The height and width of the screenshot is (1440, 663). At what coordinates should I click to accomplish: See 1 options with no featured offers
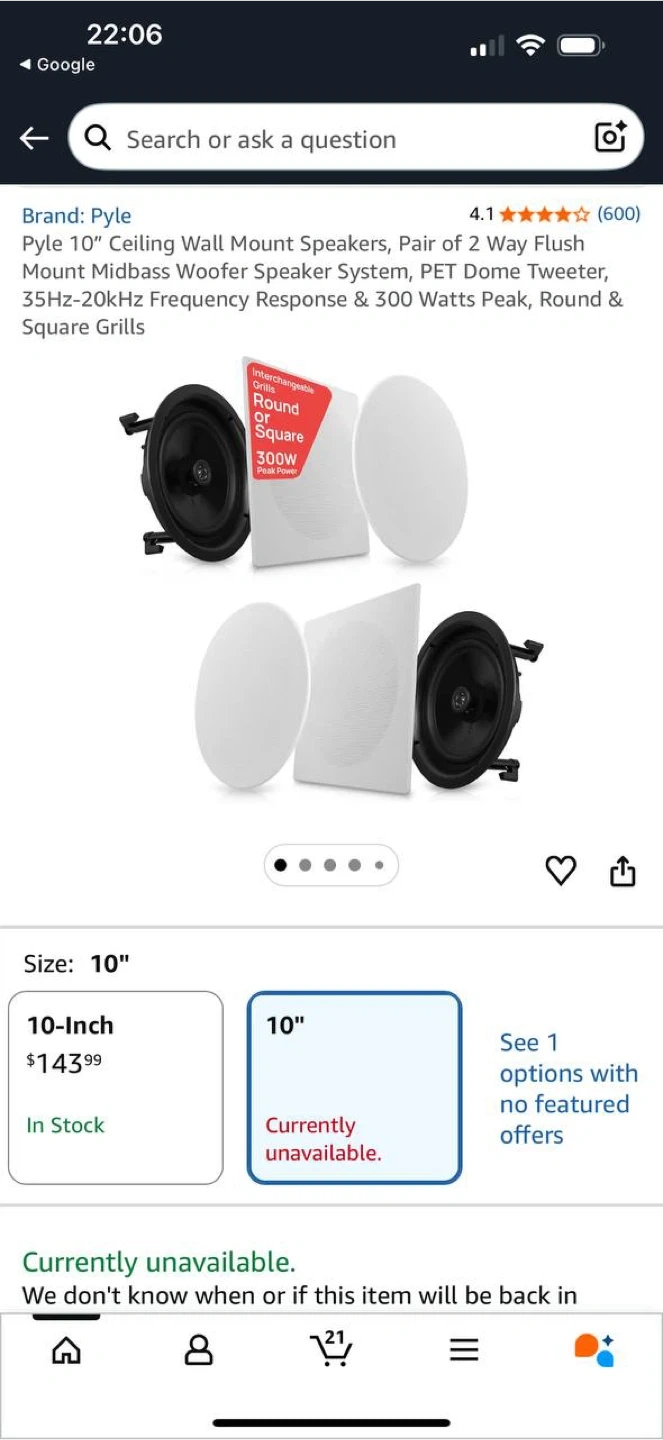point(568,1088)
